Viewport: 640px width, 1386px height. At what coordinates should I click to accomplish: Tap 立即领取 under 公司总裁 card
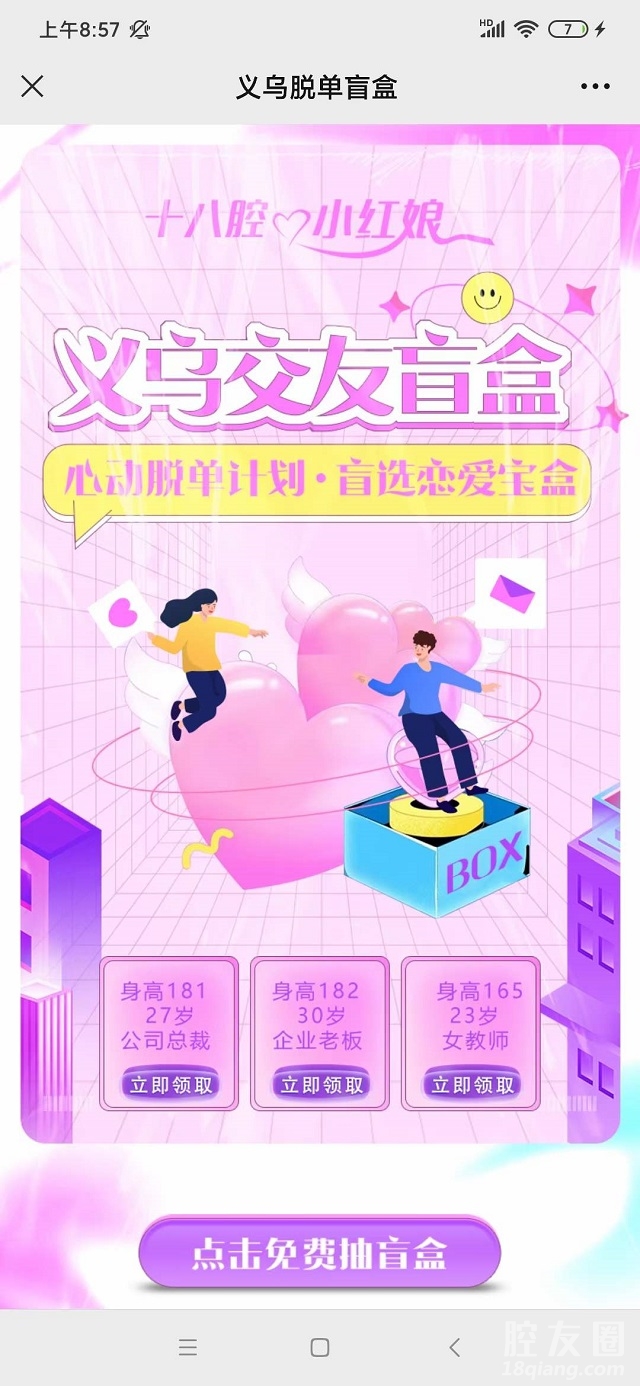171,1085
